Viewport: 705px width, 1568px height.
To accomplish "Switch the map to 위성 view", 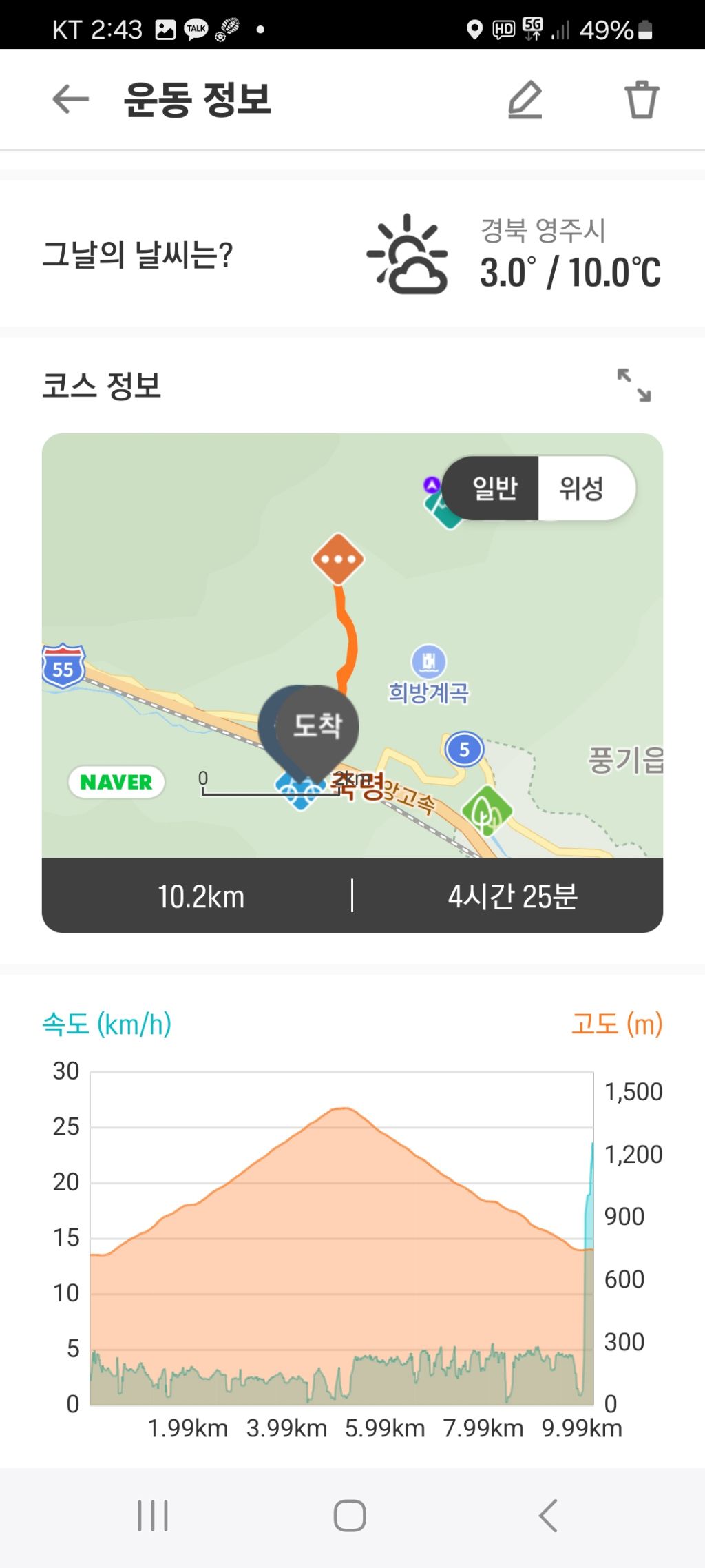I will (x=582, y=488).
